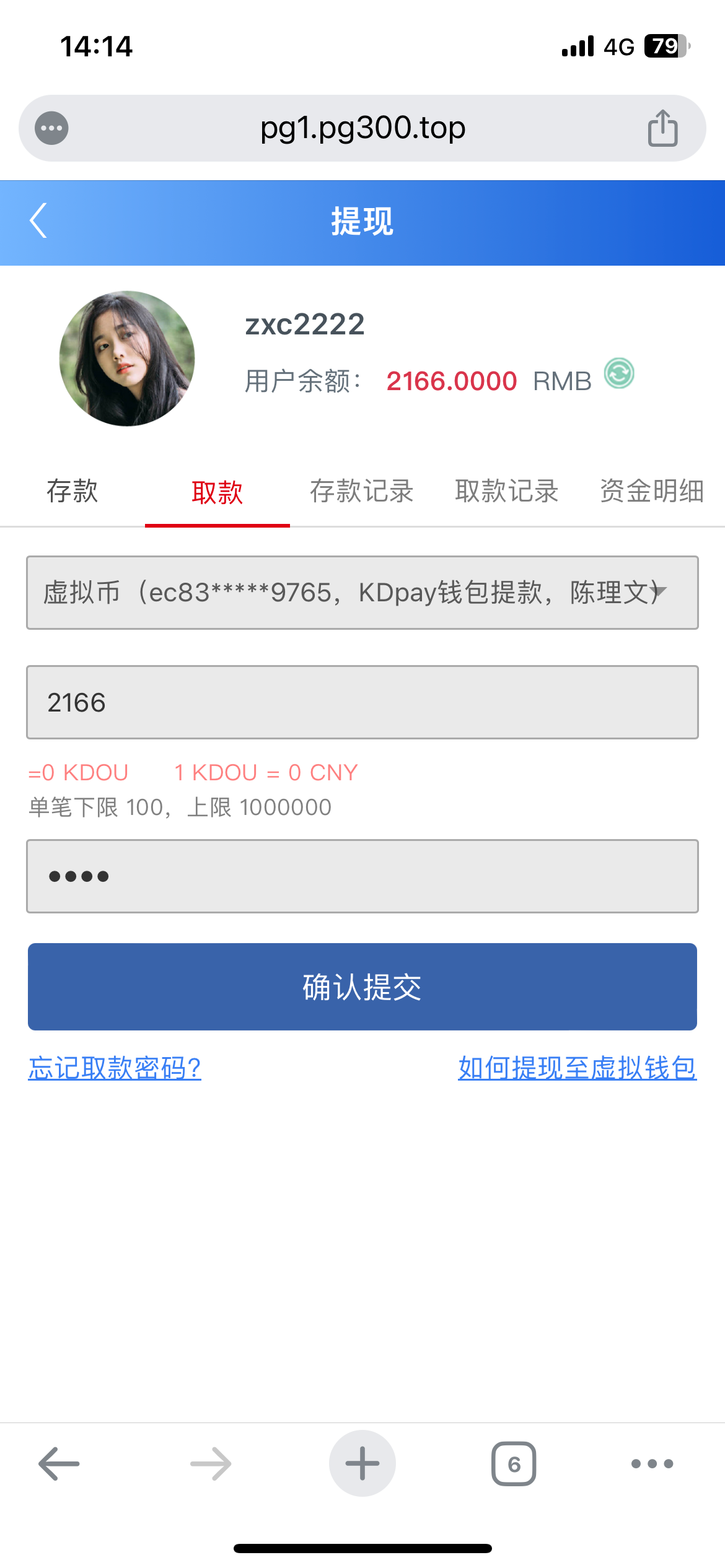Refresh the user balance
Viewport: 725px width, 1568px height.
(x=619, y=374)
